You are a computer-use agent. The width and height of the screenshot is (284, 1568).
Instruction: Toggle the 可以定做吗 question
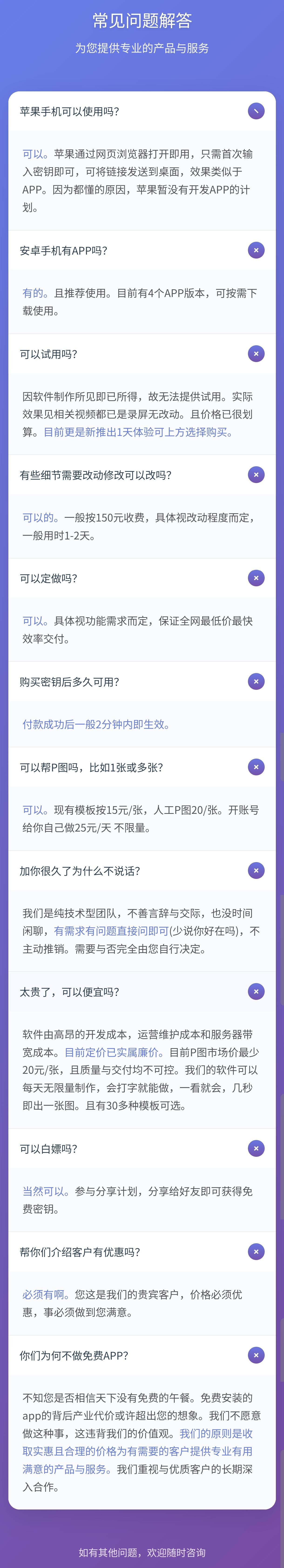[256, 578]
